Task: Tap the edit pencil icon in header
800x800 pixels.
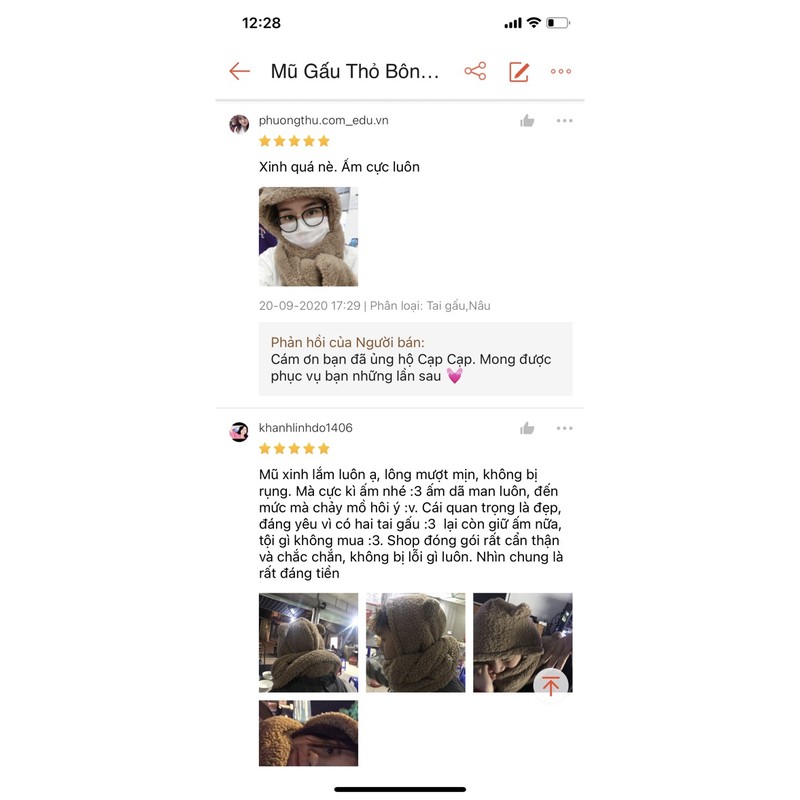Action: click(x=519, y=71)
